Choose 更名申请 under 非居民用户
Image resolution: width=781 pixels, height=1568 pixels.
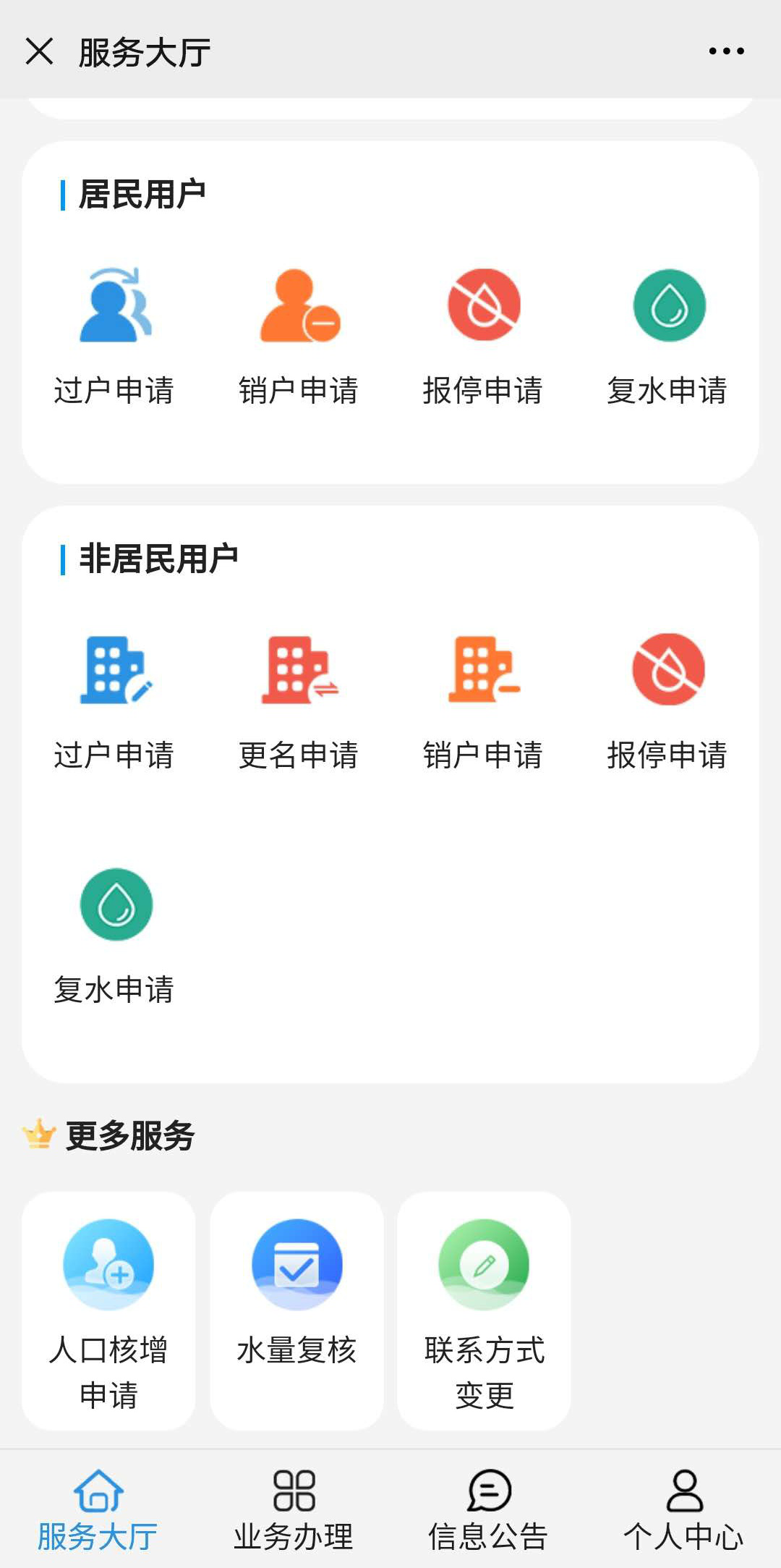click(x=299, y=701)
